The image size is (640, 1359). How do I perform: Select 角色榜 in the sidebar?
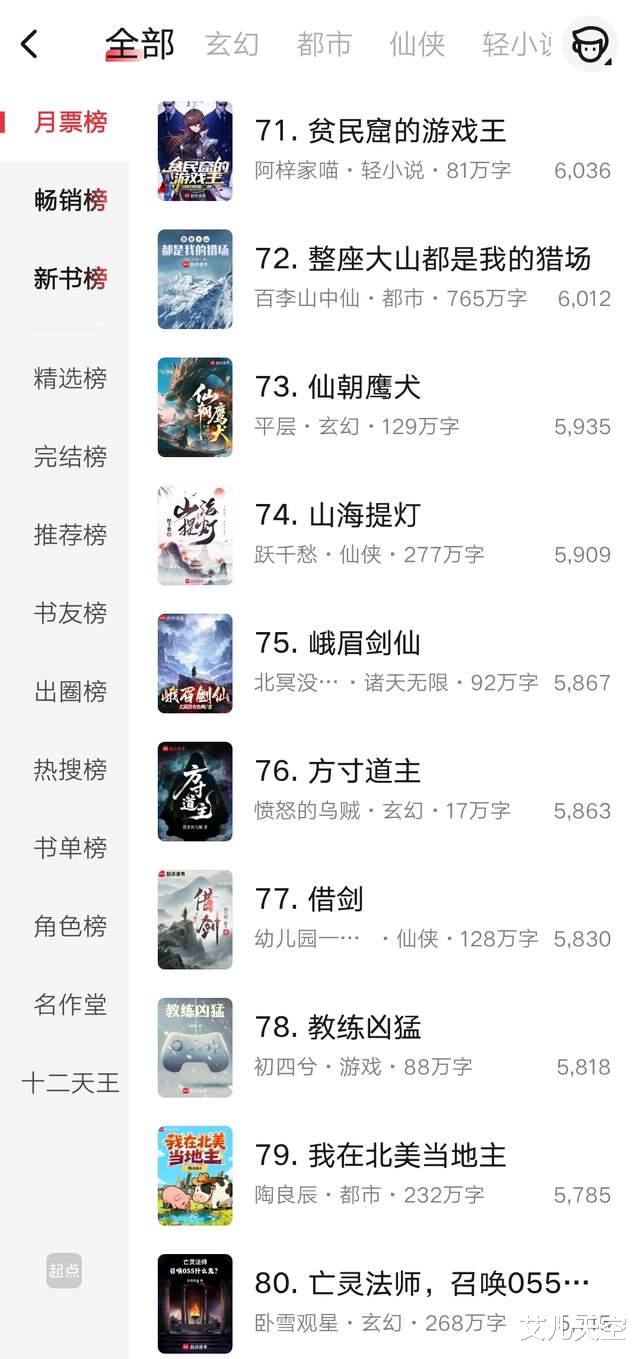pos(70,926)
